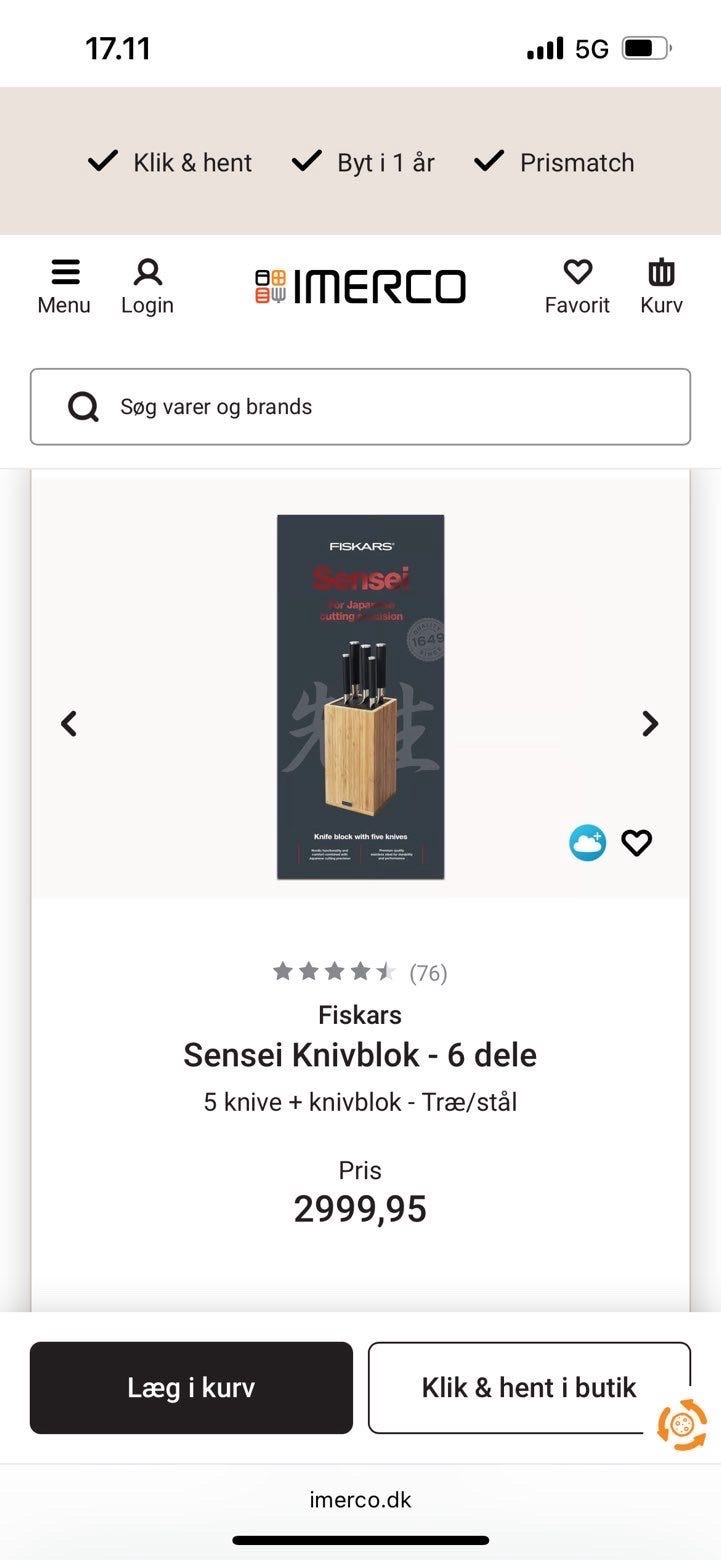Click the half-filled fifth rating star
Viewport: 721px width, 1560px height.
tap(387, 970)
